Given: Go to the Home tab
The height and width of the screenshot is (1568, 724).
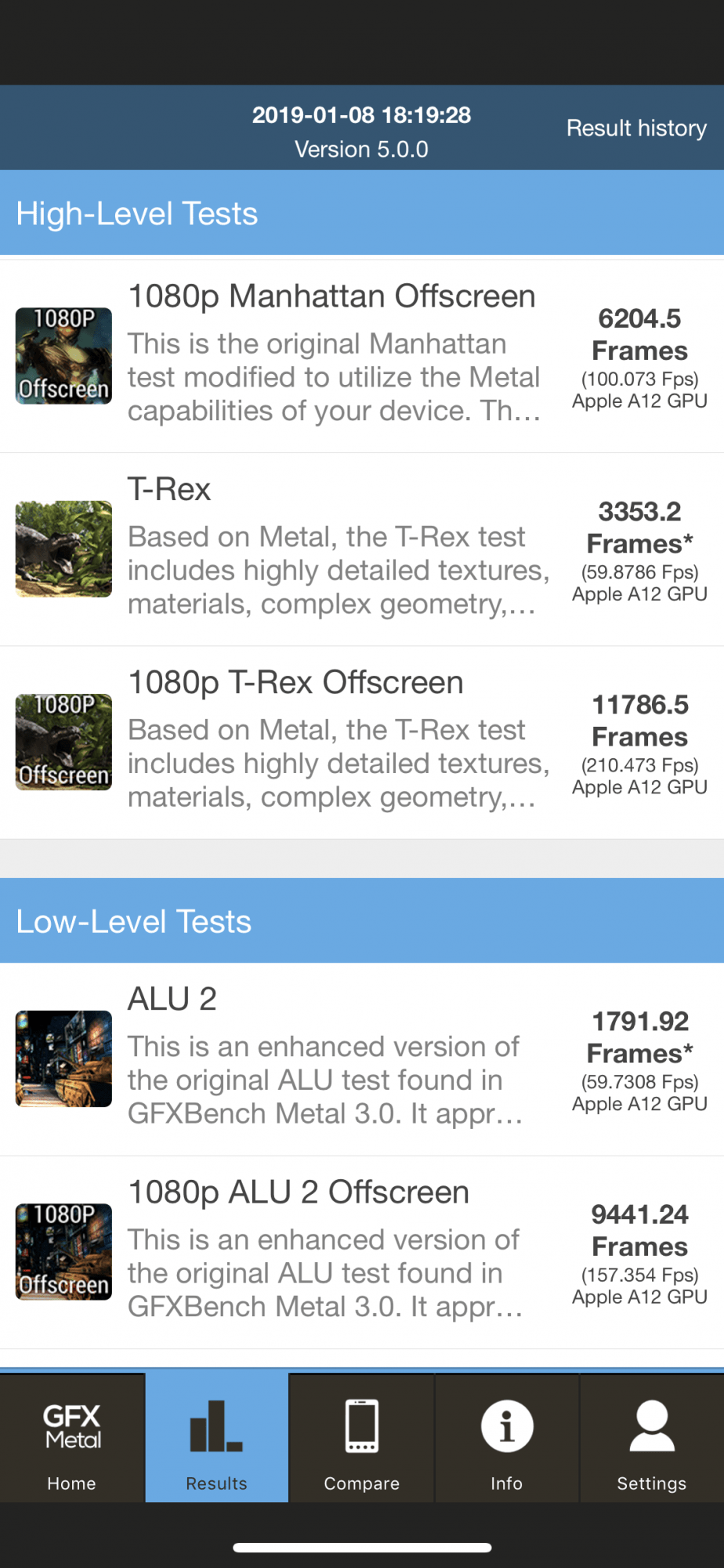Looking at the screenshot, I should (x=72, y=1438).
